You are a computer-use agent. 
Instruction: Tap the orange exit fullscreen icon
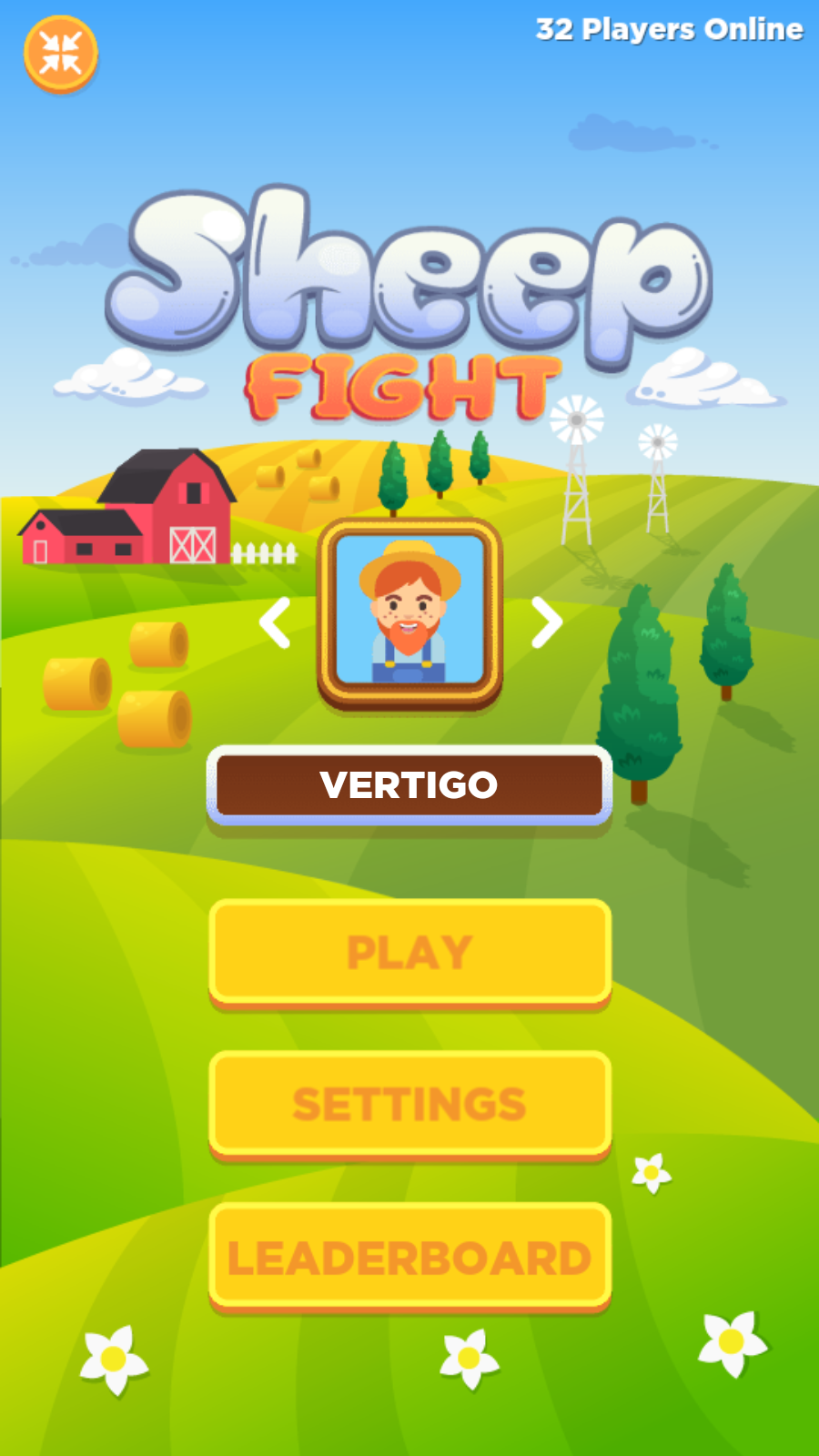[60, 54]
